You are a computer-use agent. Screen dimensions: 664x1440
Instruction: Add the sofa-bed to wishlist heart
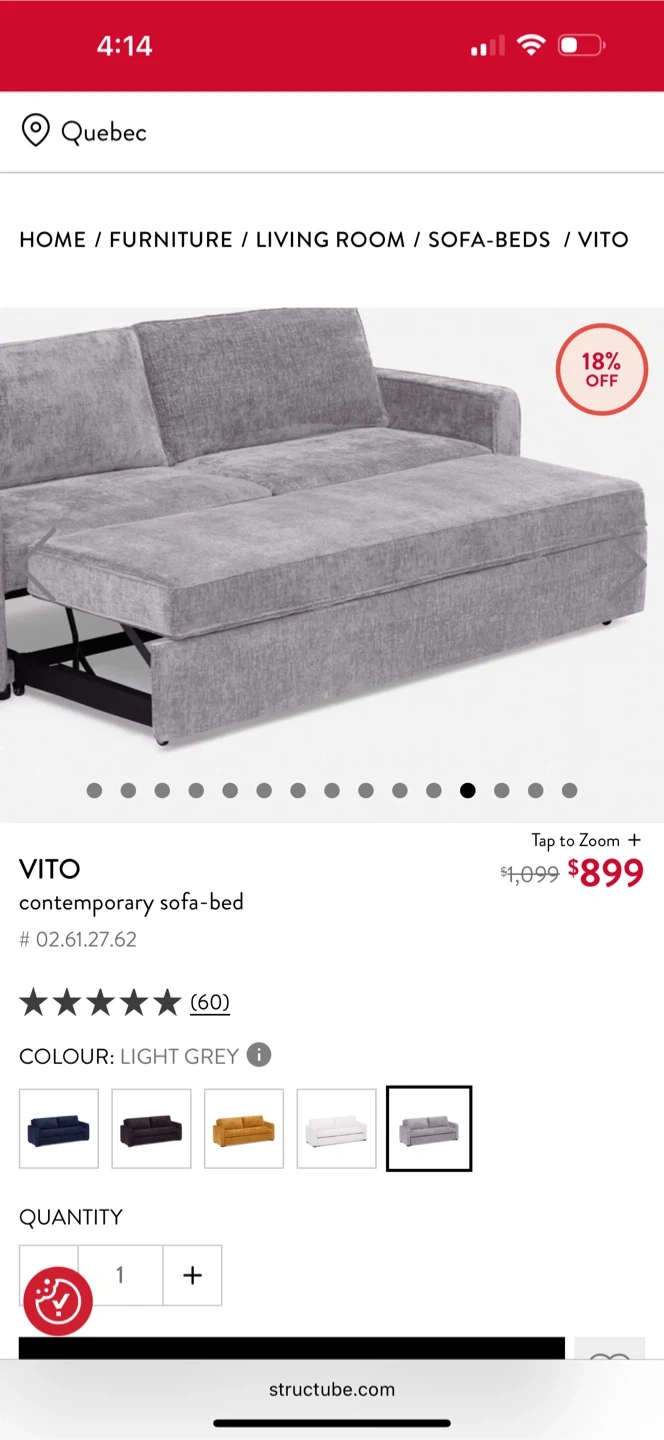[610, 1355]
